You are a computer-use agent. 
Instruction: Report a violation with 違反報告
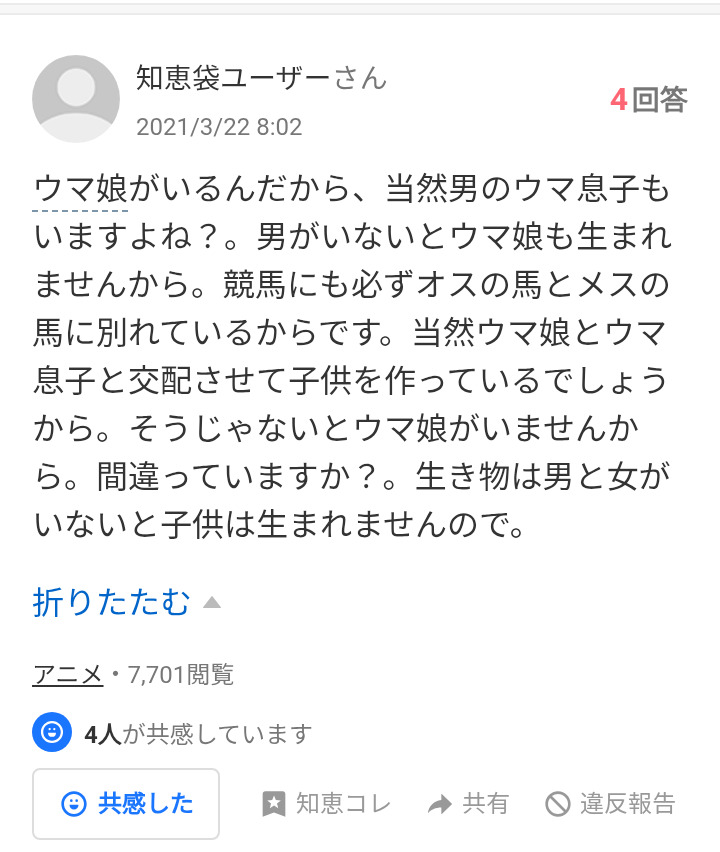coord(610,803)
